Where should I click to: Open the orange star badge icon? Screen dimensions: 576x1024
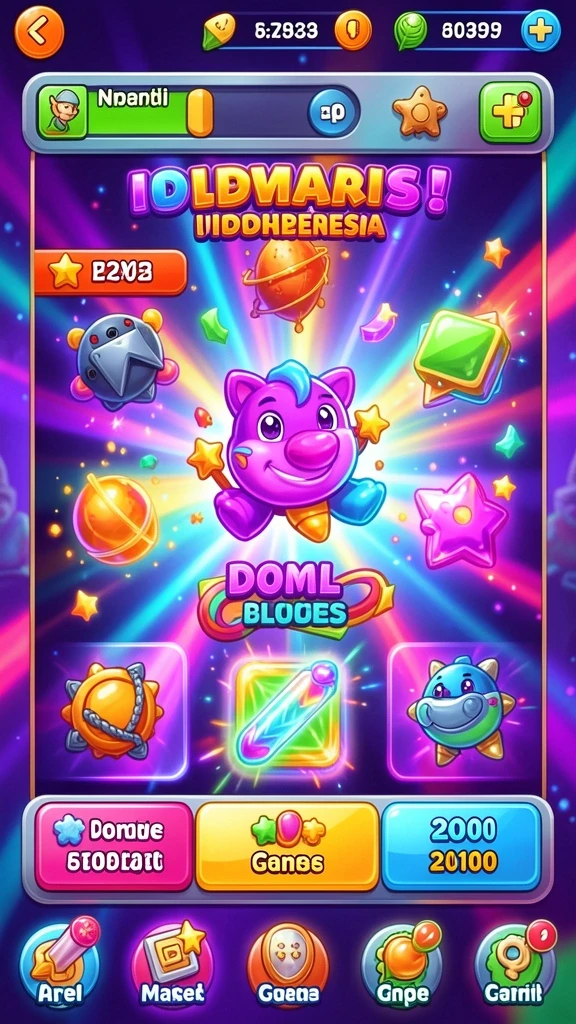pos(420,112)
